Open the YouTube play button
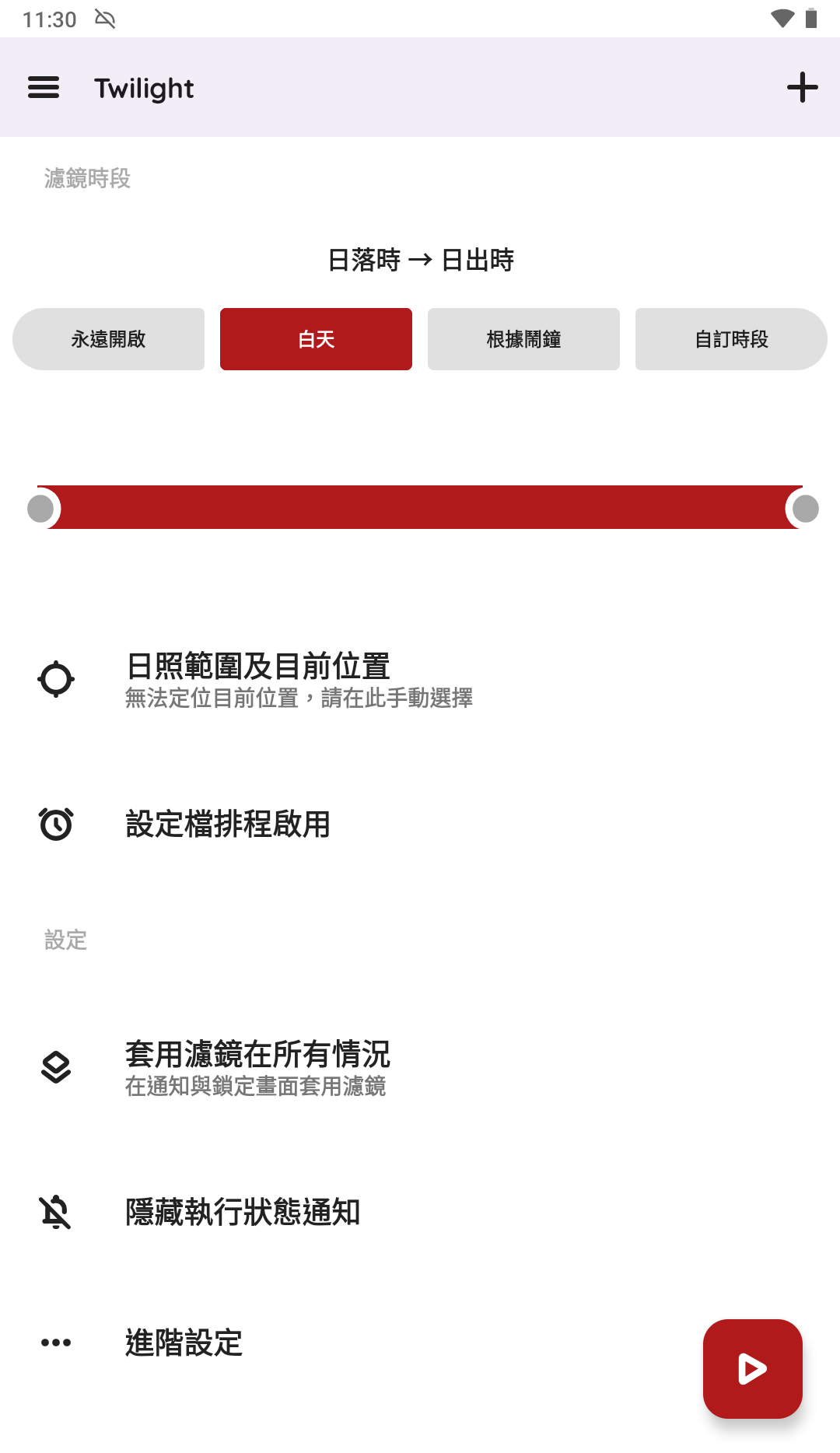 coord(751,1369)
